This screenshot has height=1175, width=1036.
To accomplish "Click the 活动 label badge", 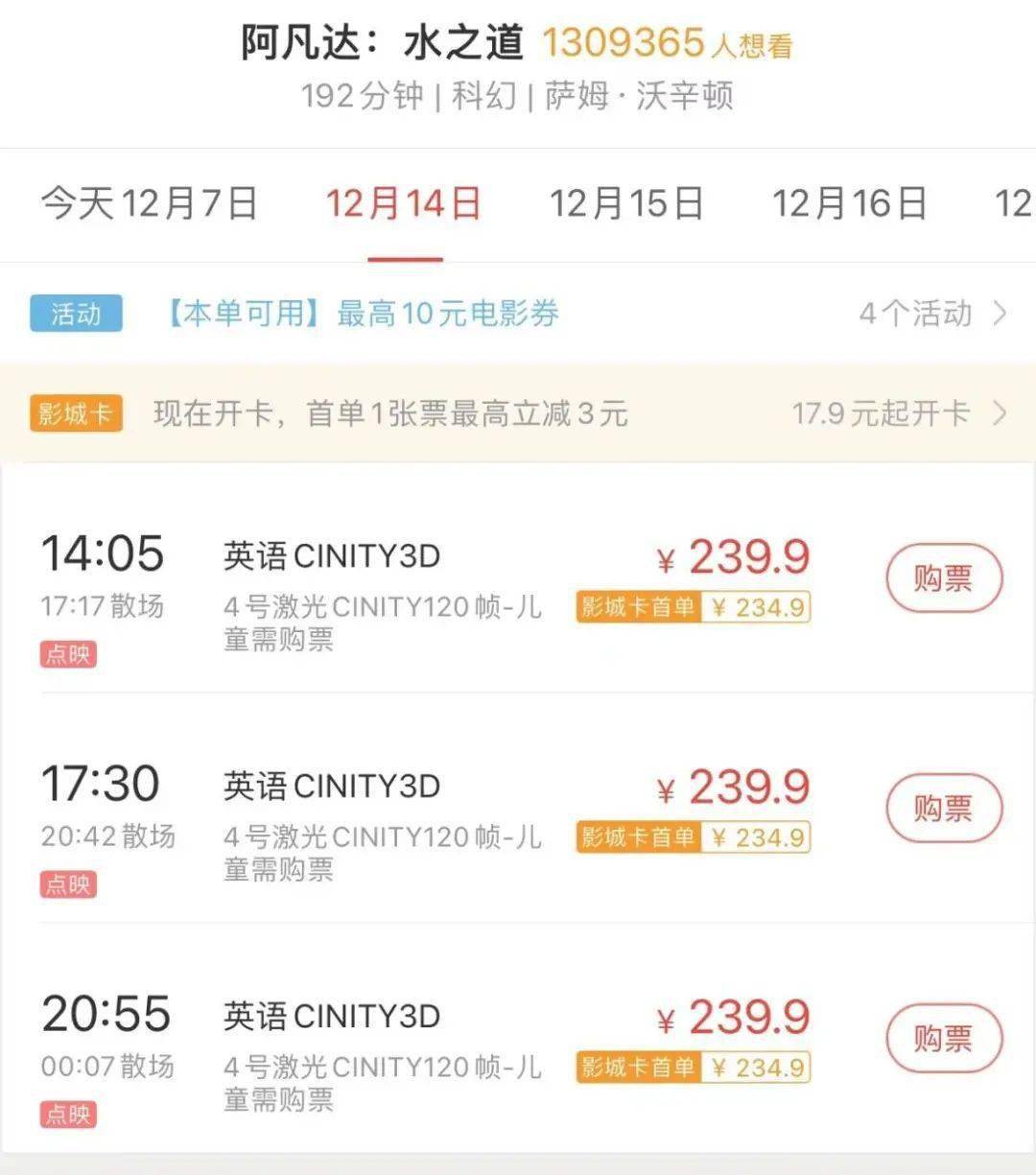I will 76,313.
